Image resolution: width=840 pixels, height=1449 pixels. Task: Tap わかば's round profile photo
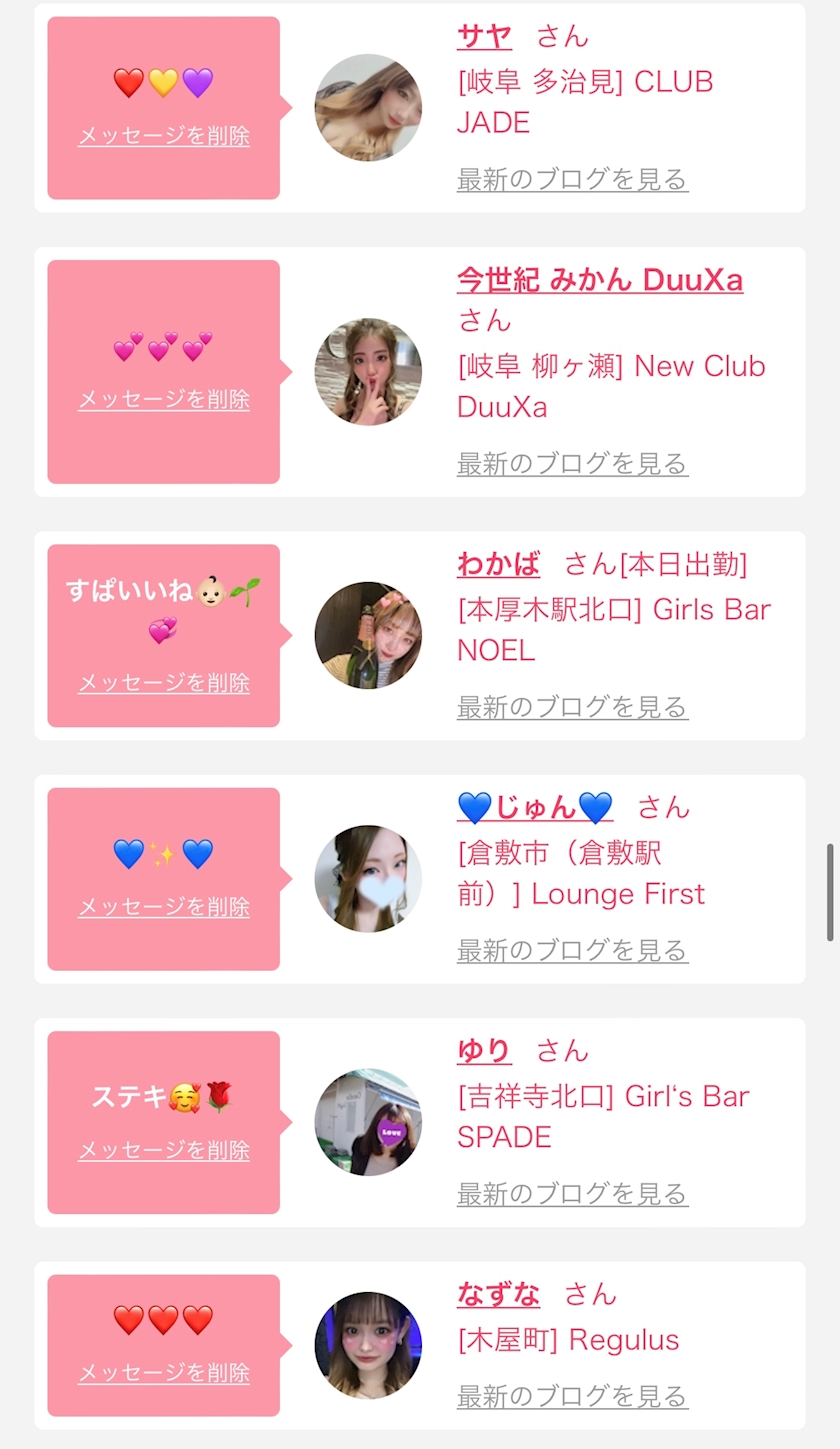[368, 635]
